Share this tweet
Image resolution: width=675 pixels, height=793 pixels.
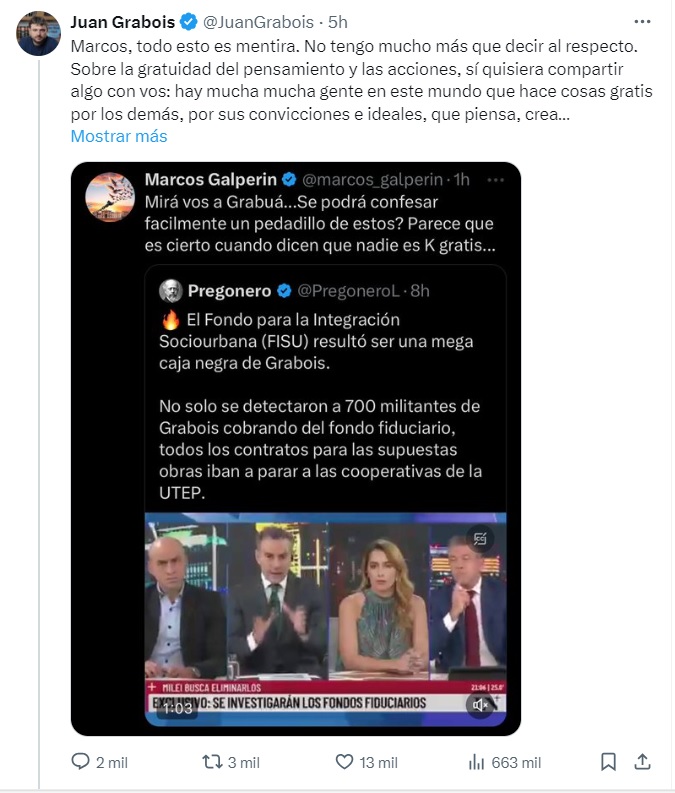(643, 762)
